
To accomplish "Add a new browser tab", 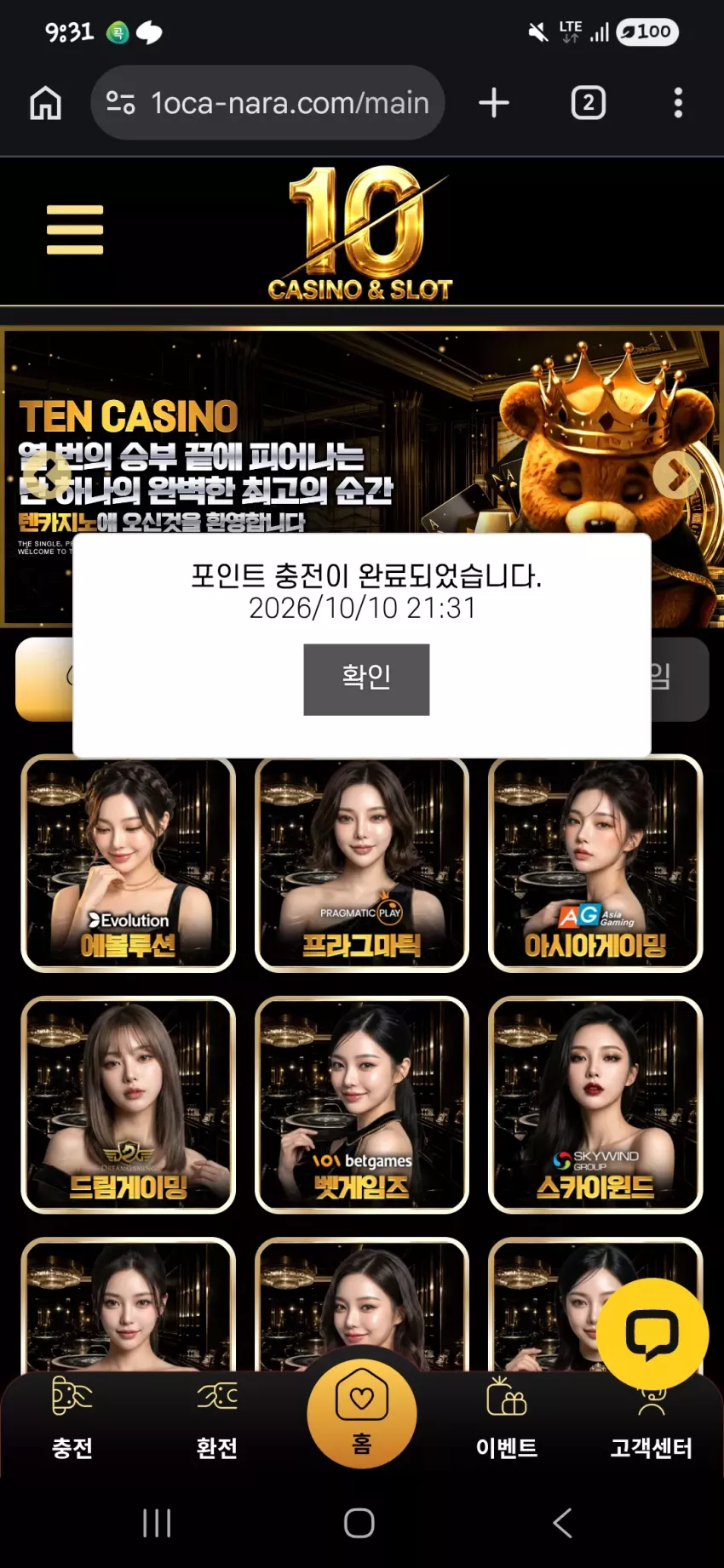I will pos(494,103).
